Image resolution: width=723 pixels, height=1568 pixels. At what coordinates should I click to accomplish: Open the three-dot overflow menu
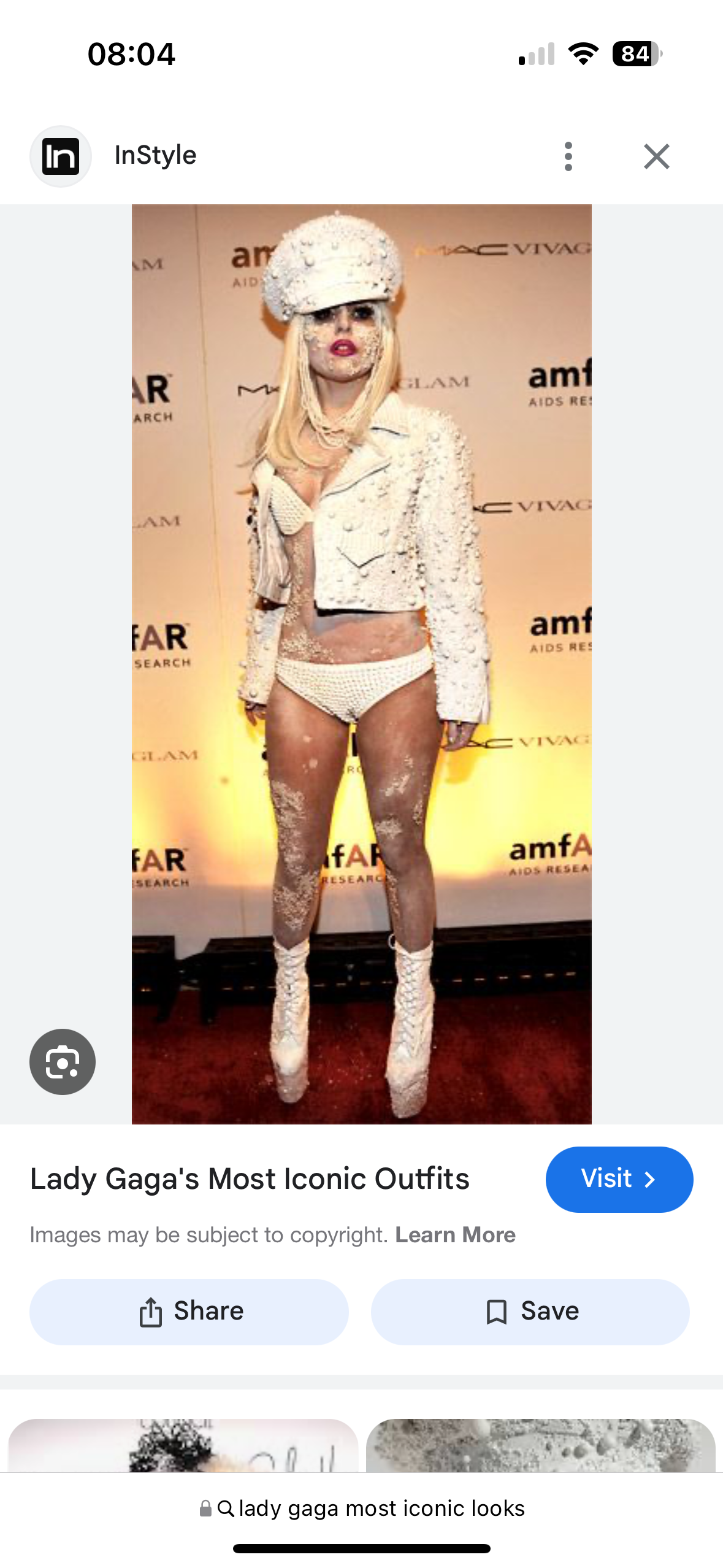pos(568,156)
